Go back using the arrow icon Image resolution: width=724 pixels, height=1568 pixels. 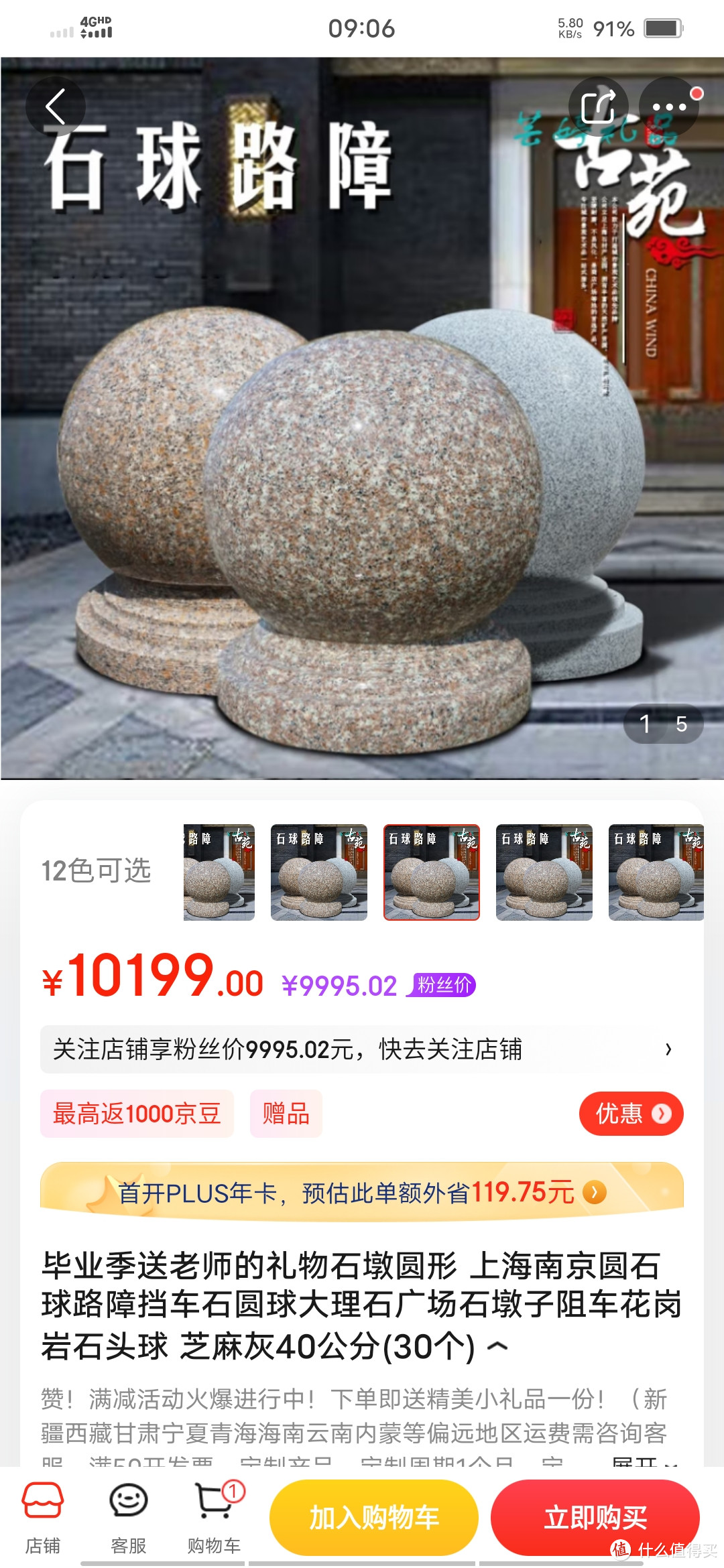tap(56, 107)
